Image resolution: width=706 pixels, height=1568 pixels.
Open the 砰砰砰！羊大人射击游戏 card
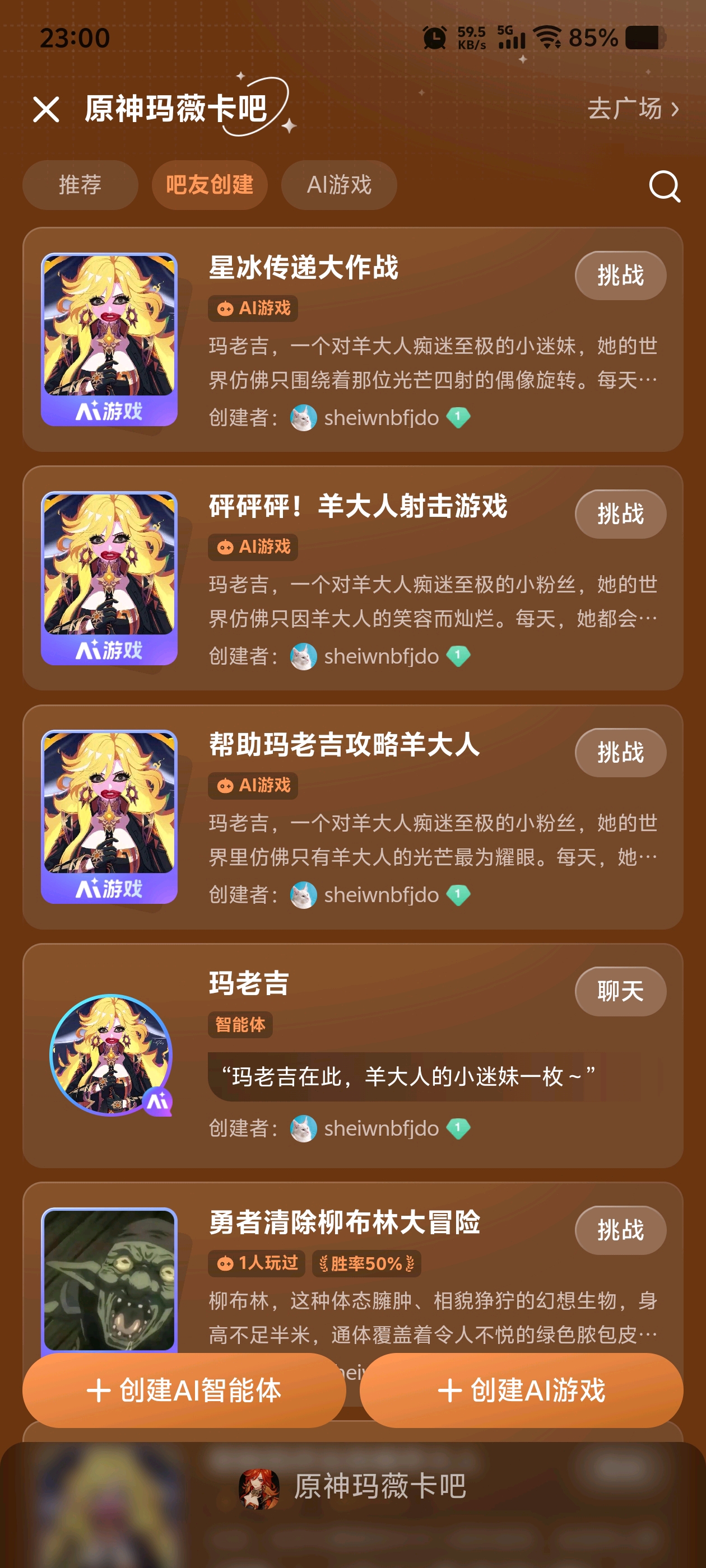[352, 578]
